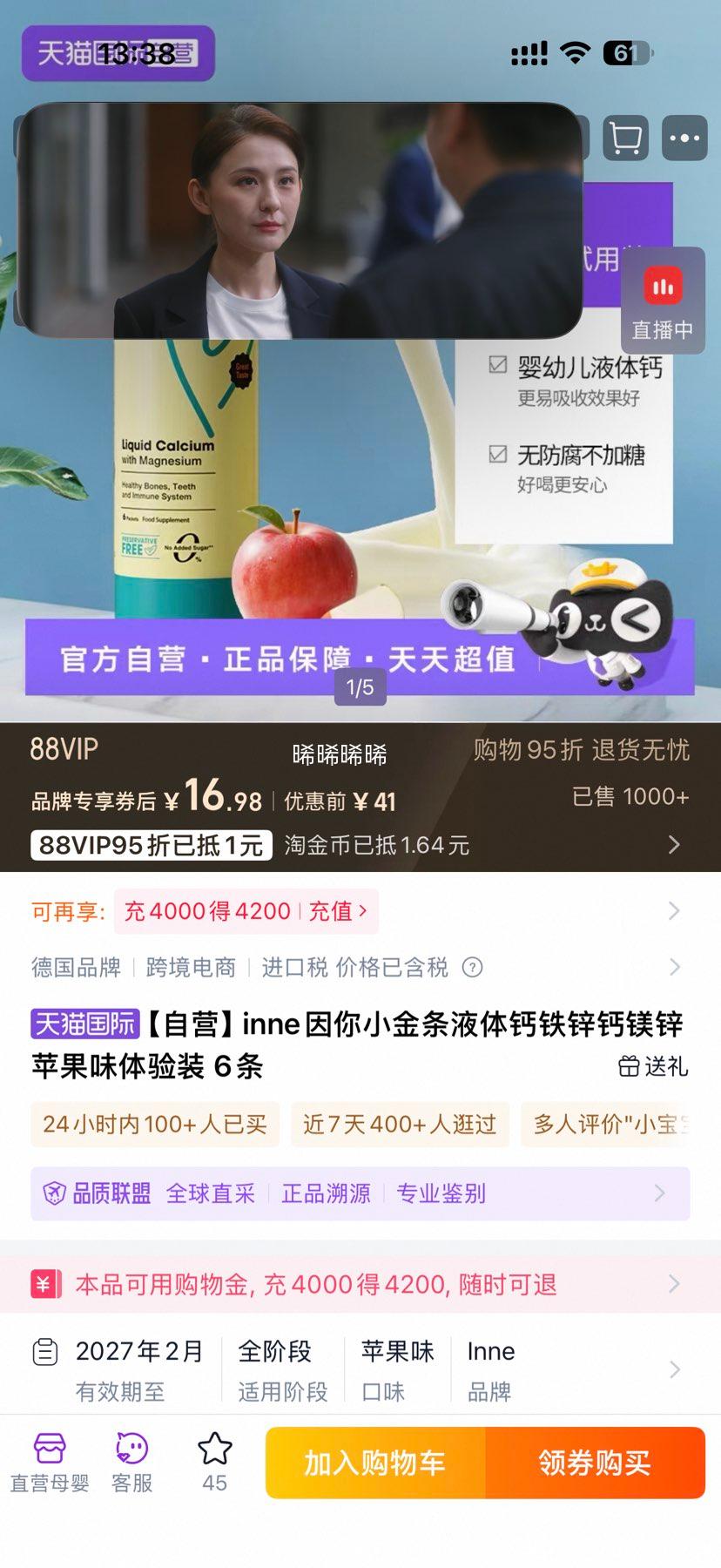Screen dimensions: 721x1568
Task: Open the 本品可用购物金 banner
Action: [x=360, y=1284]
